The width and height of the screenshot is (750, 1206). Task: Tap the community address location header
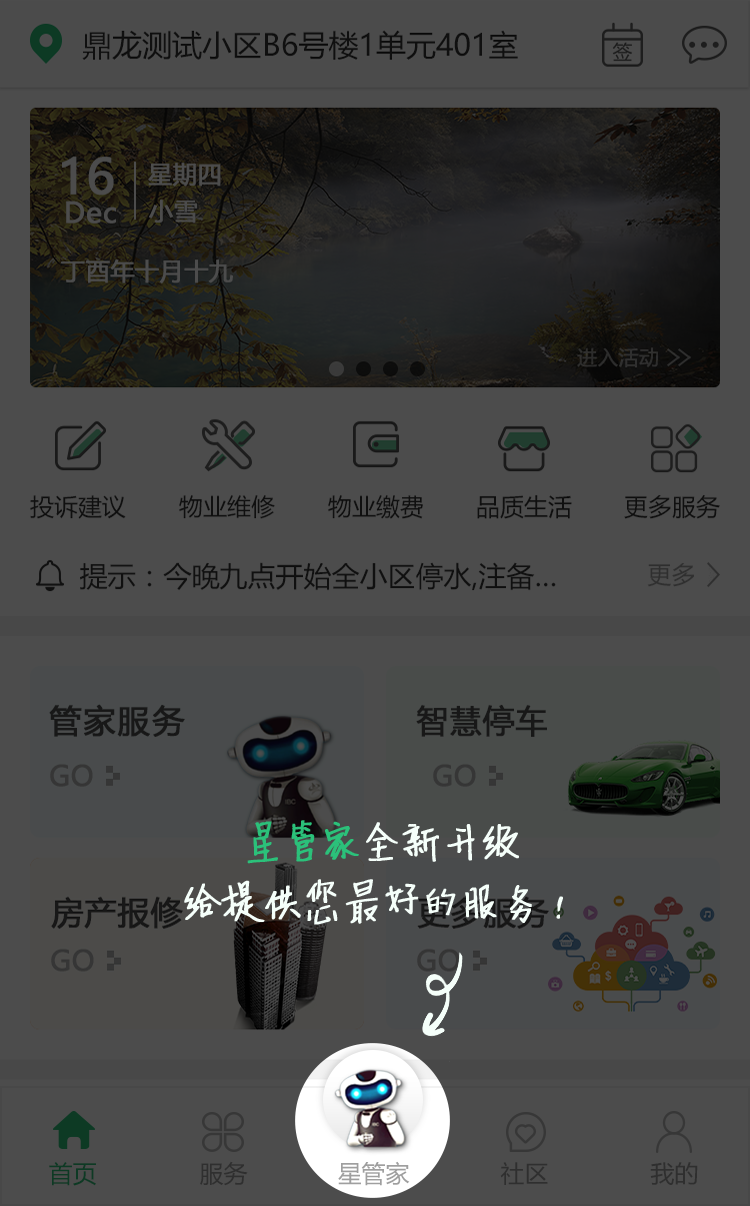coord(274,46)
